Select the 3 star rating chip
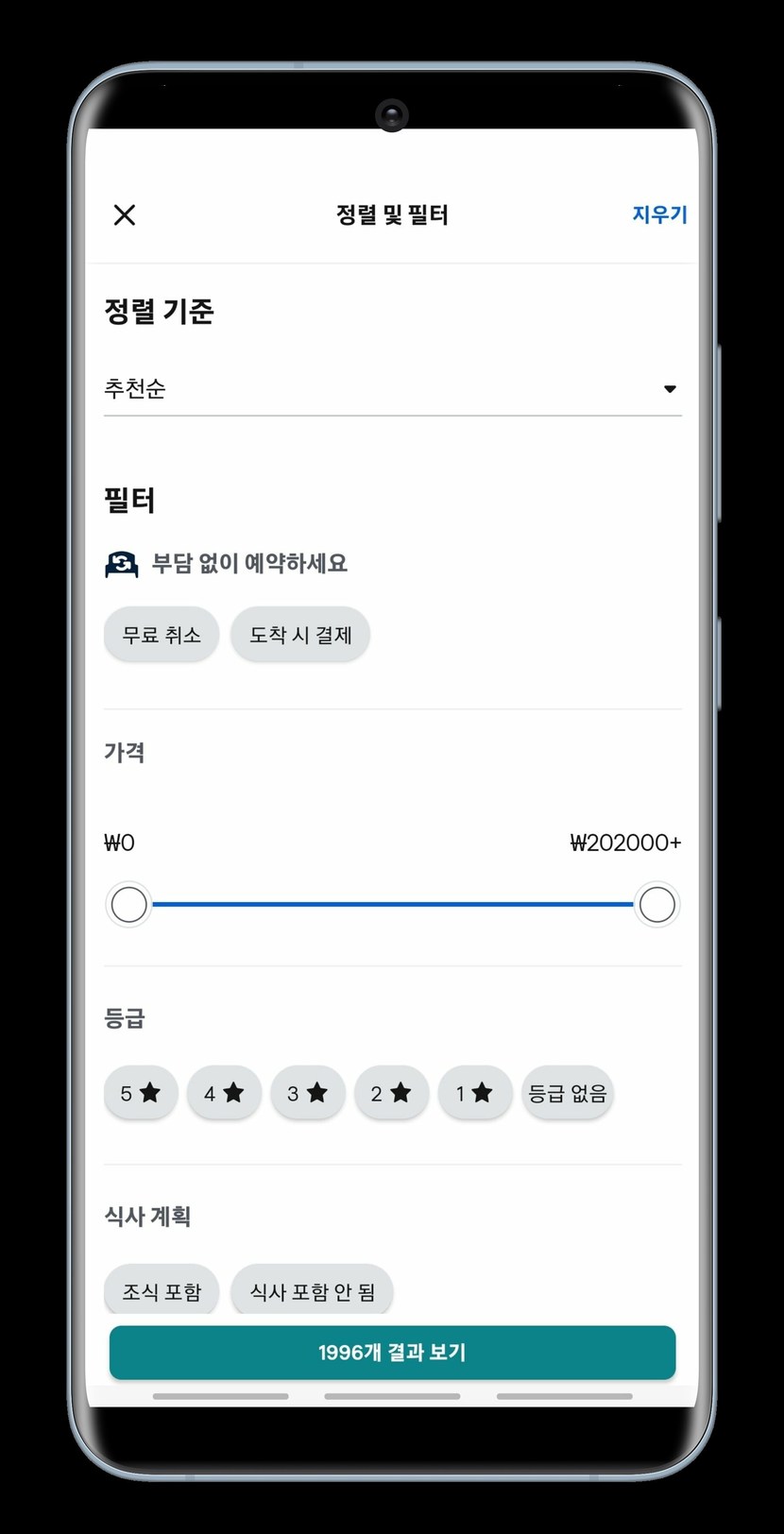The width and height of the screenshot is (784, 1534). (308, 1094)
